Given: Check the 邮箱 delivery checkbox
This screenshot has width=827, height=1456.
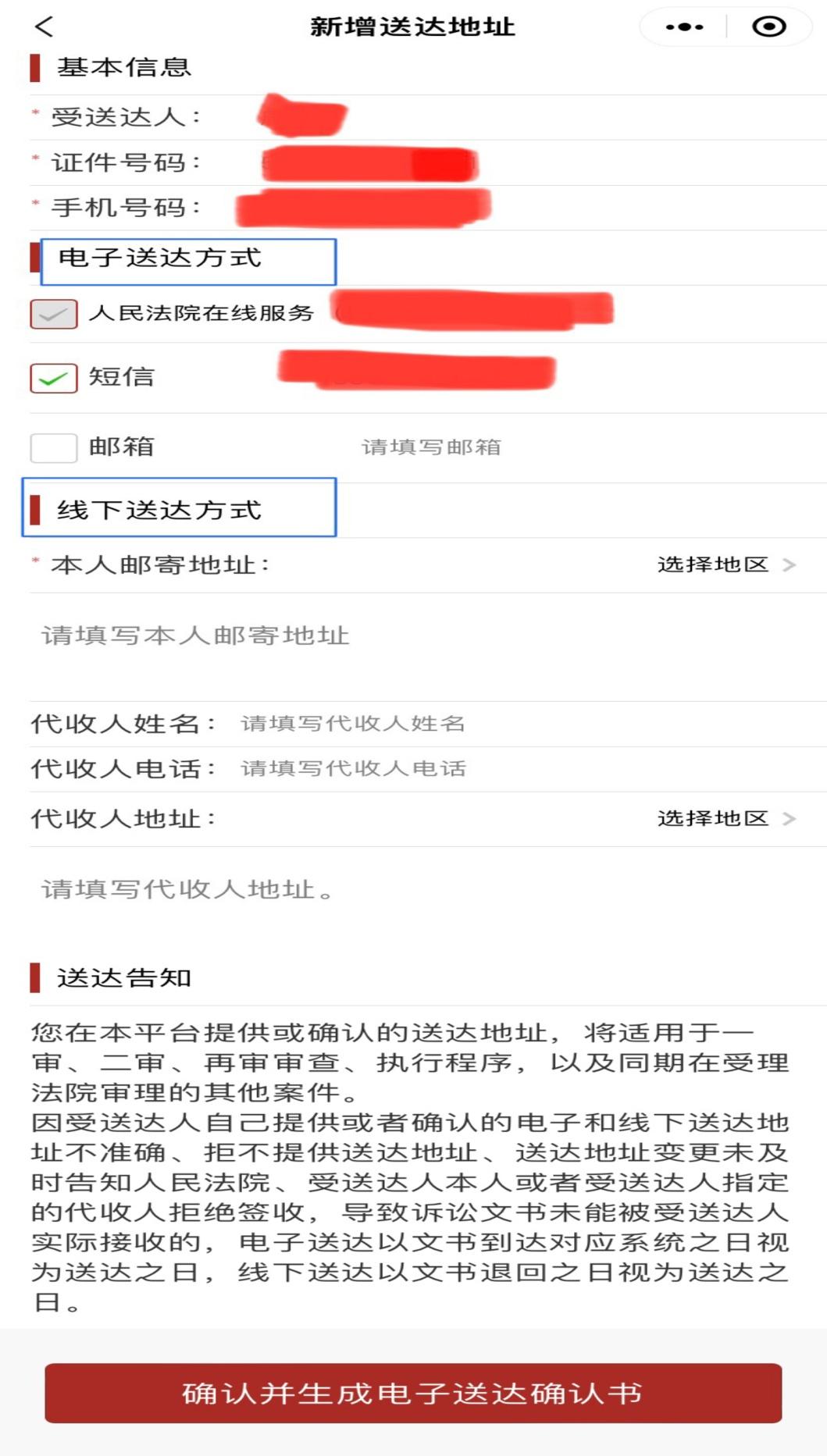Looking at the screenshot, I should (54, 448).
